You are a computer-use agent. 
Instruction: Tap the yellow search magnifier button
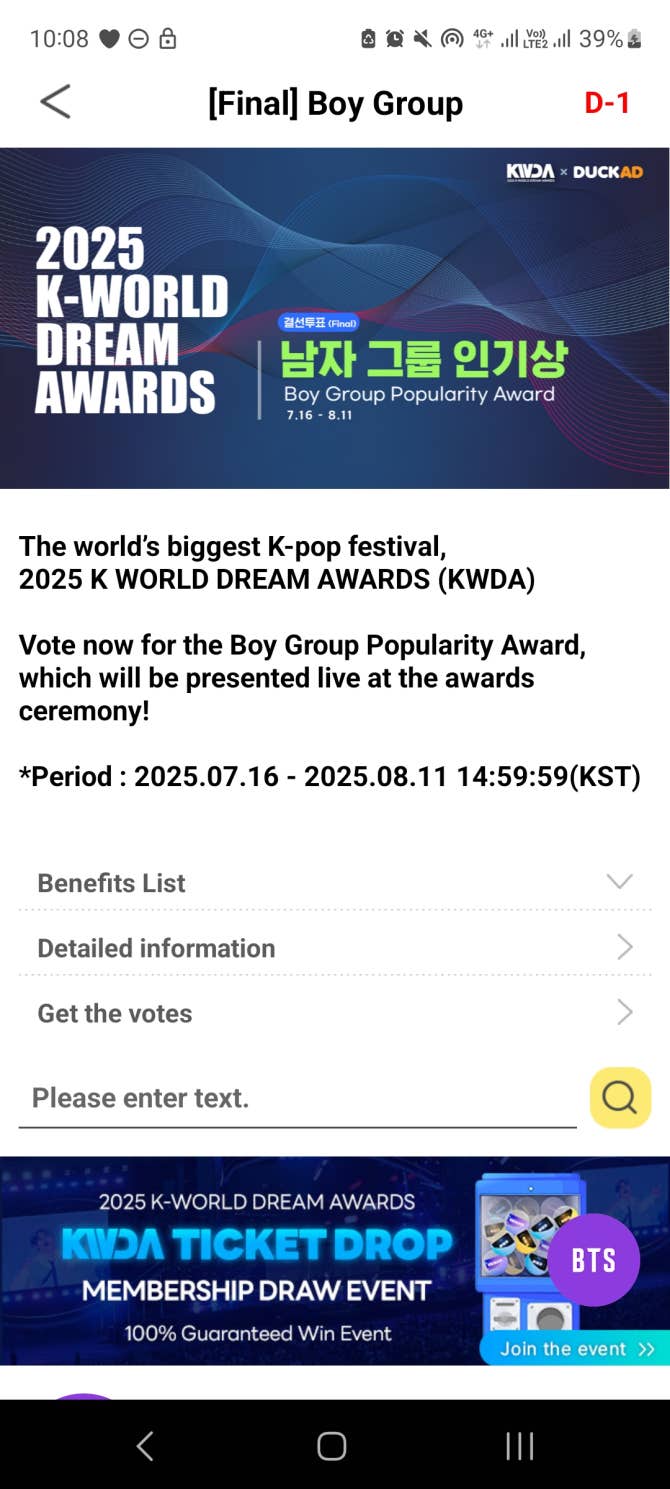[x=620, y=1098]
